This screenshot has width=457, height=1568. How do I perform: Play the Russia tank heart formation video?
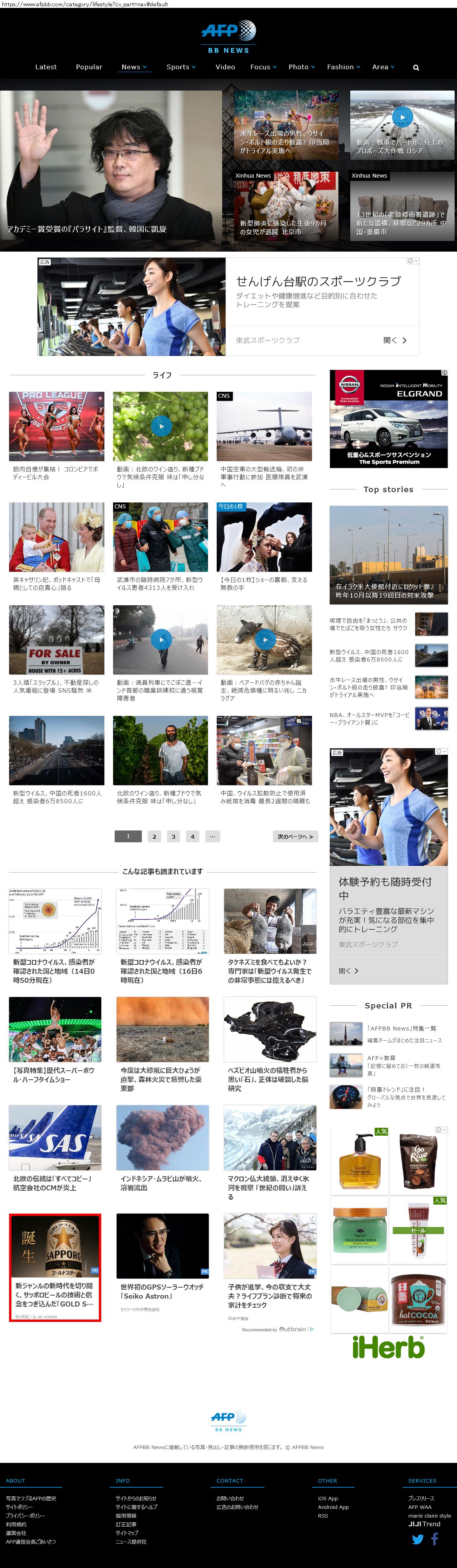401,116
